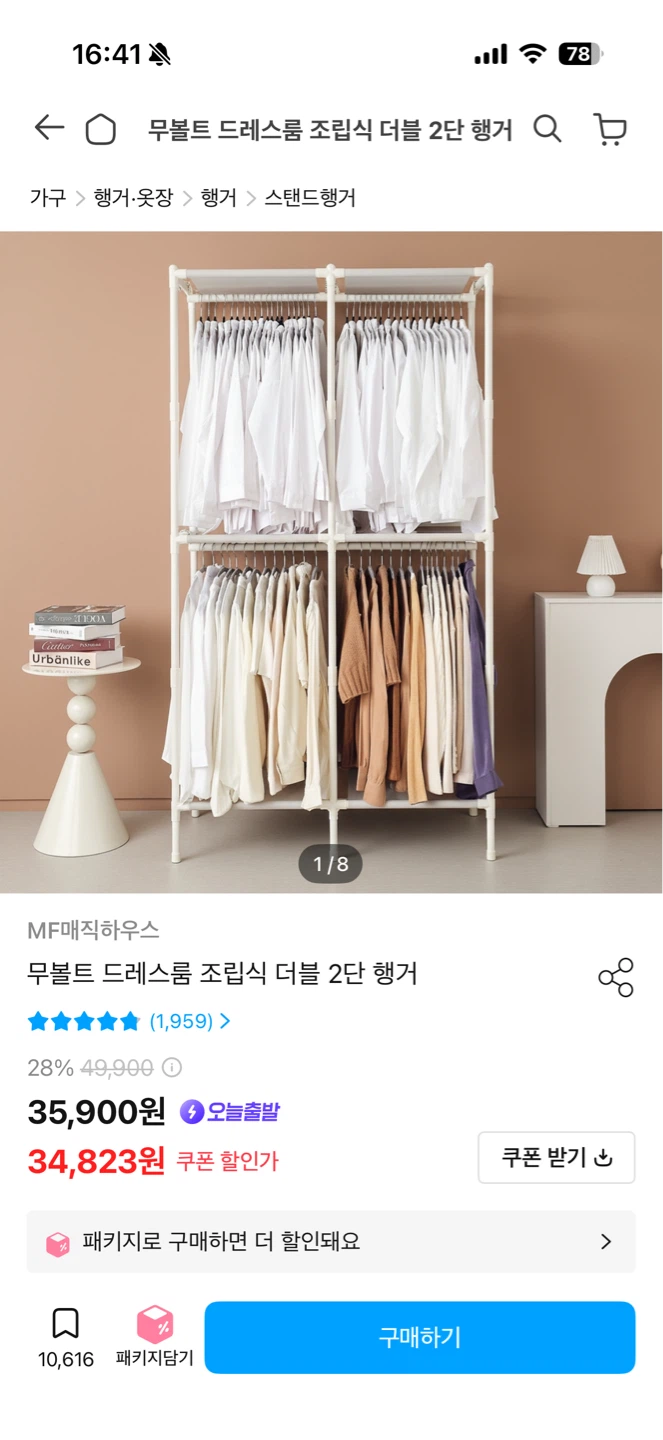This screenshot has width=663, height=1440.
Task: Open the 패키지로 구매하면 더 할인돼요 banner
Action: 331,1242
